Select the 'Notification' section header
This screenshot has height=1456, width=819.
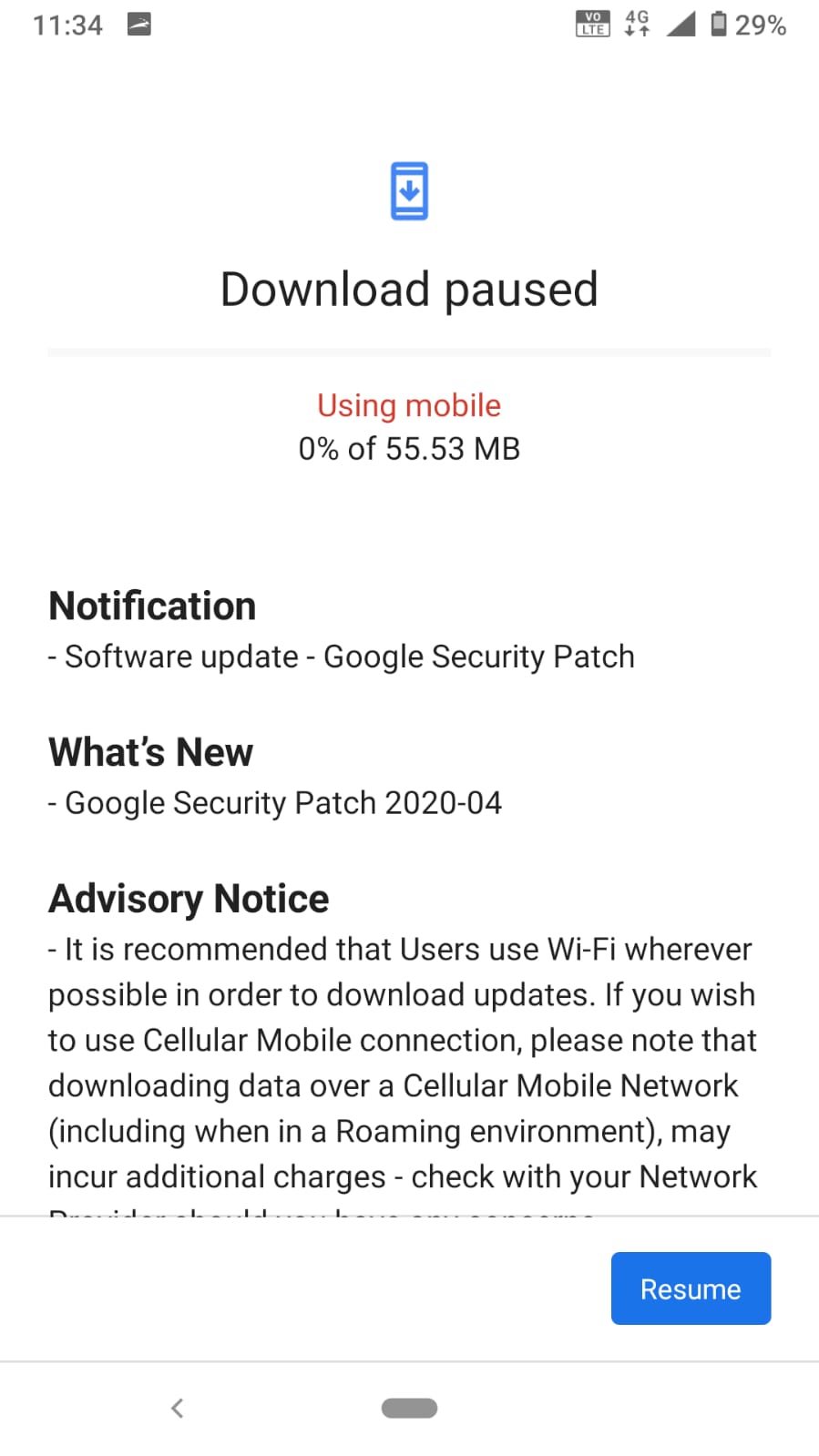151,605
